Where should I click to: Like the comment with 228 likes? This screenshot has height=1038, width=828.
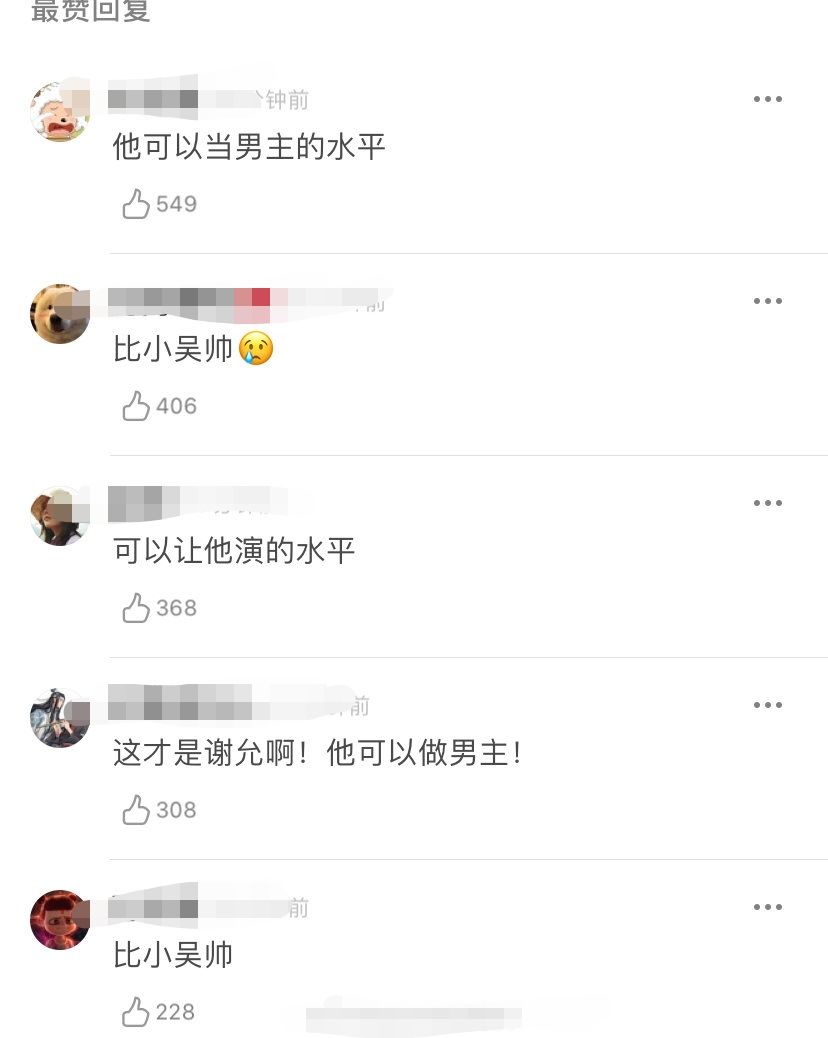(136, 1012)
